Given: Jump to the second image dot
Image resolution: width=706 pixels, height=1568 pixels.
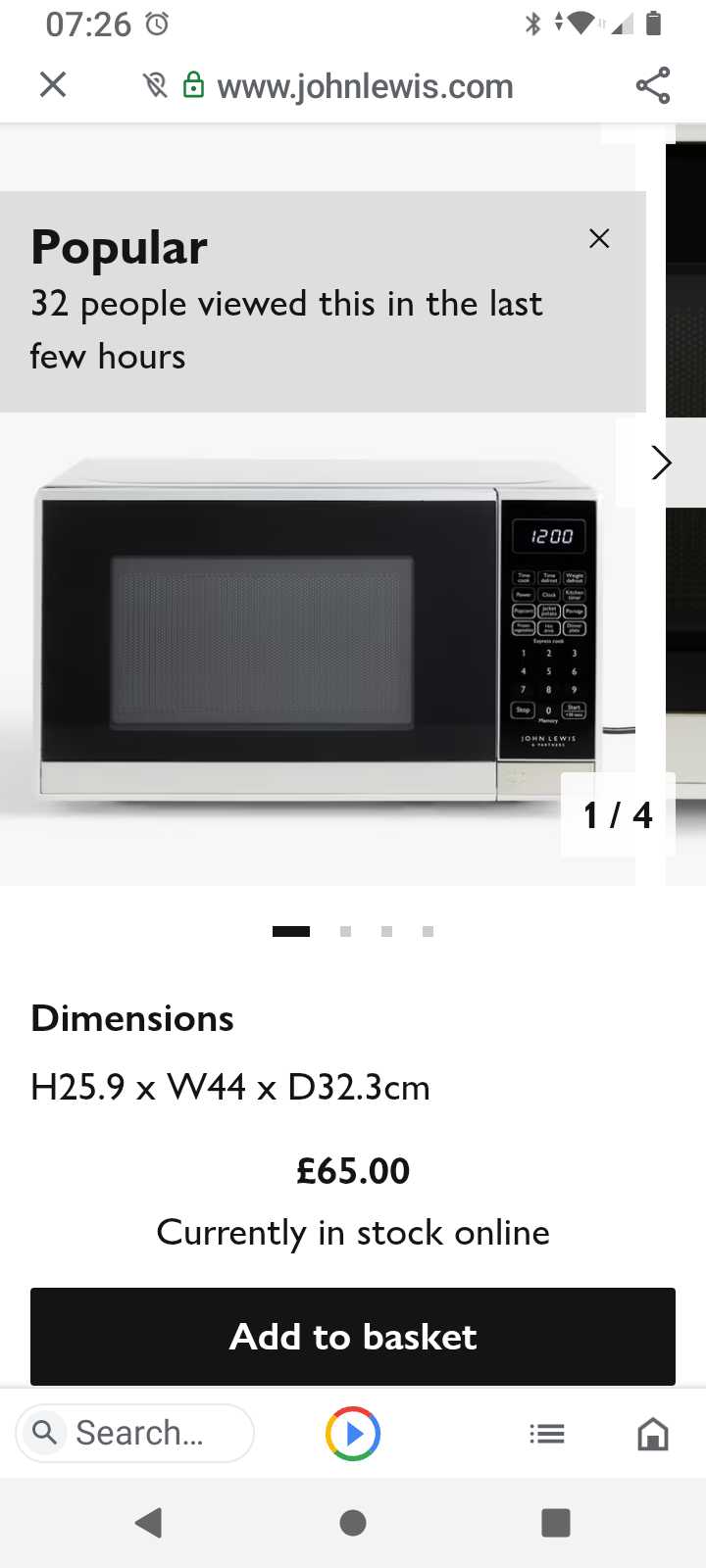Looking at the screenshot, I should tap(345, 931).
